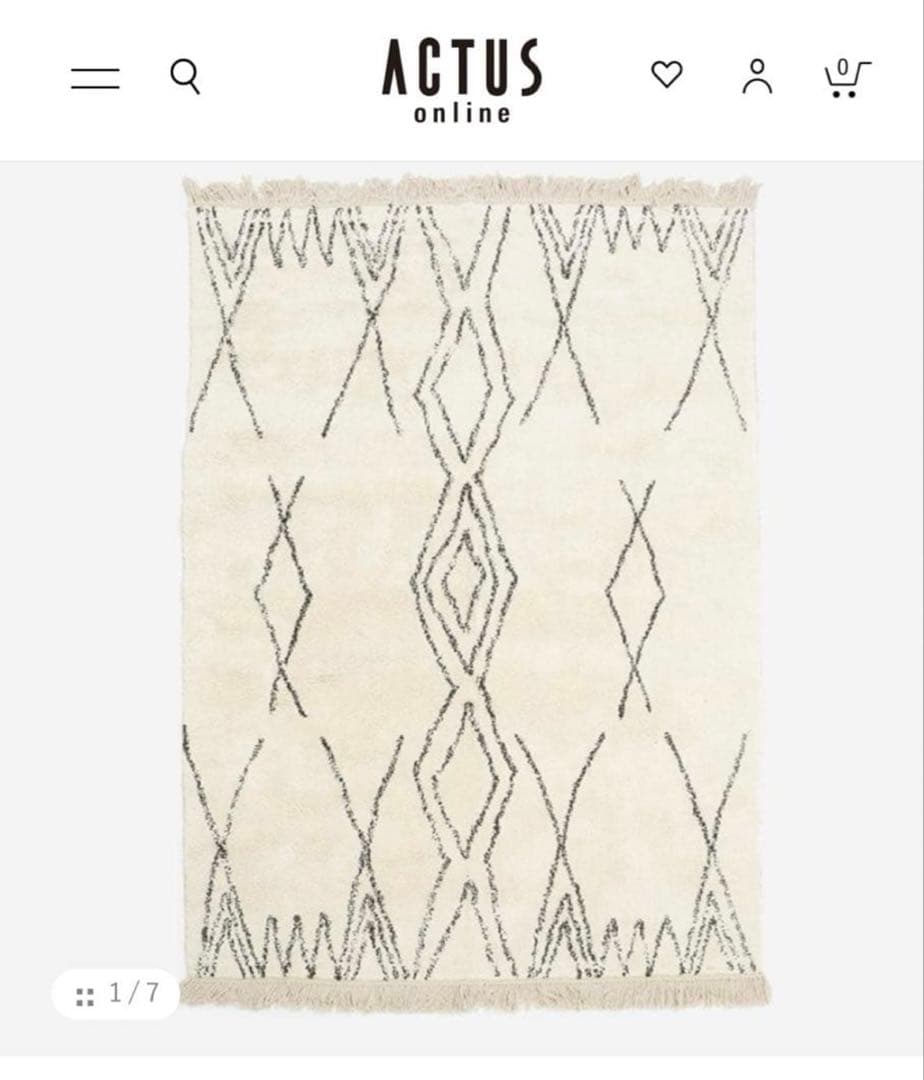
Task: View the shopping cart
Action: pyautogui.click(x=846, y=77)
